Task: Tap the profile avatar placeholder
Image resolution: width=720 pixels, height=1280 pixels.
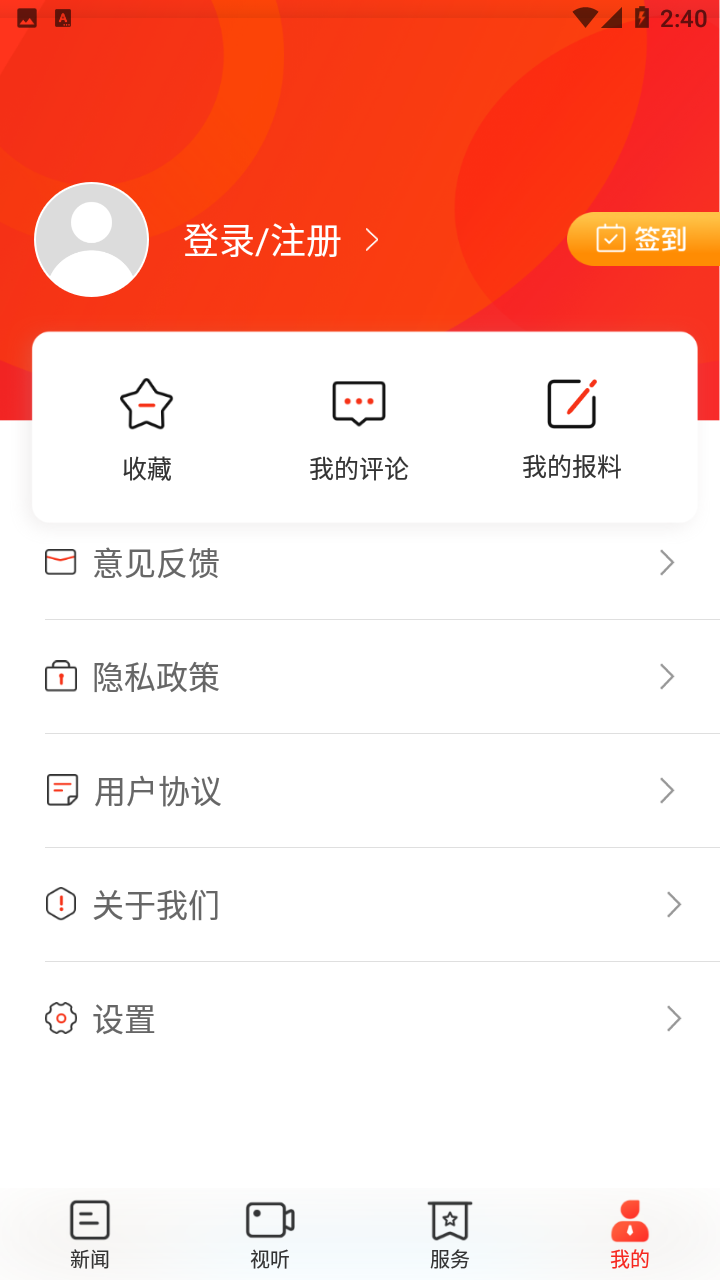Action: coord(91,239)
